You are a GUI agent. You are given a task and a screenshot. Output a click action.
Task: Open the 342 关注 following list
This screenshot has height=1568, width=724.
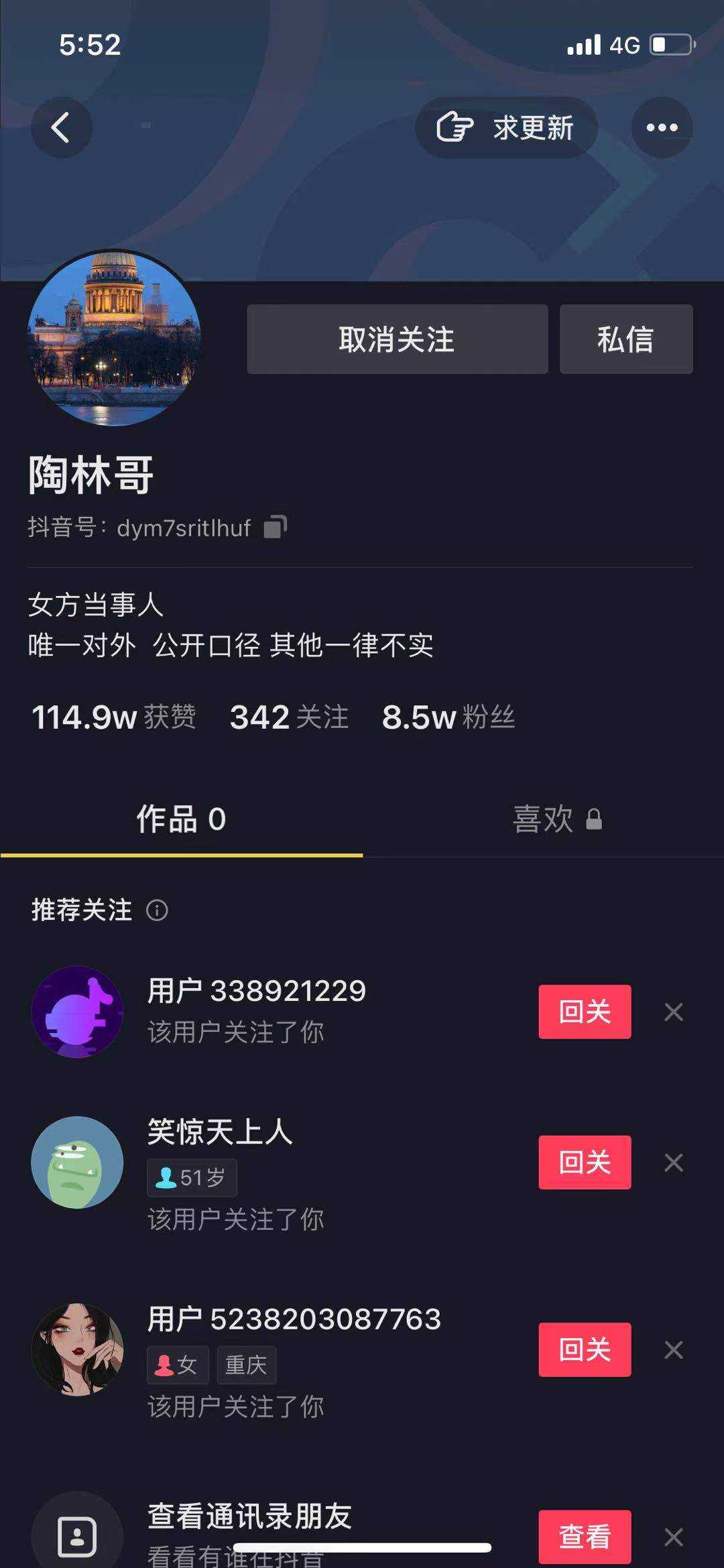click(289, 717)
